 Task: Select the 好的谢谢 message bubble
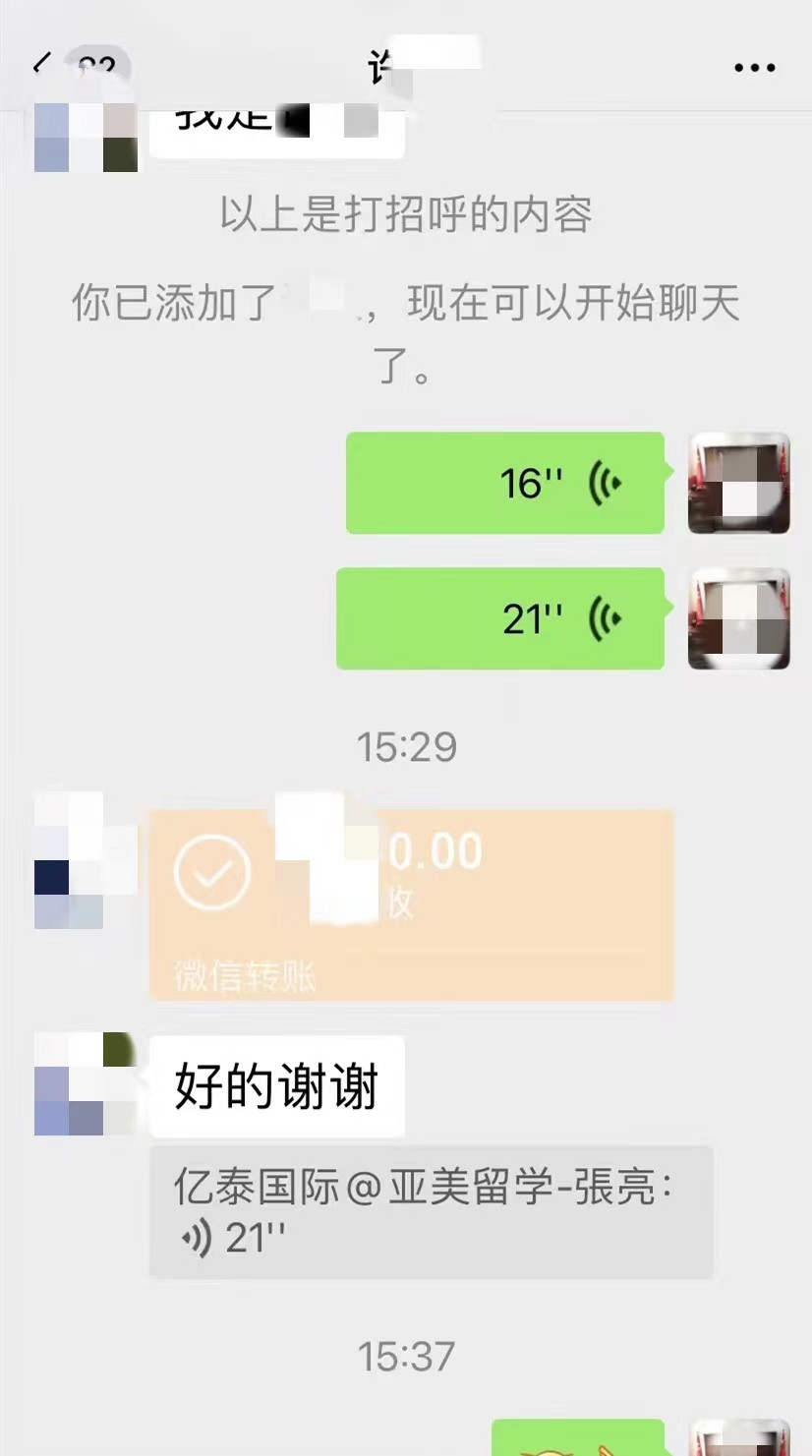click(x=277, y=1085)
